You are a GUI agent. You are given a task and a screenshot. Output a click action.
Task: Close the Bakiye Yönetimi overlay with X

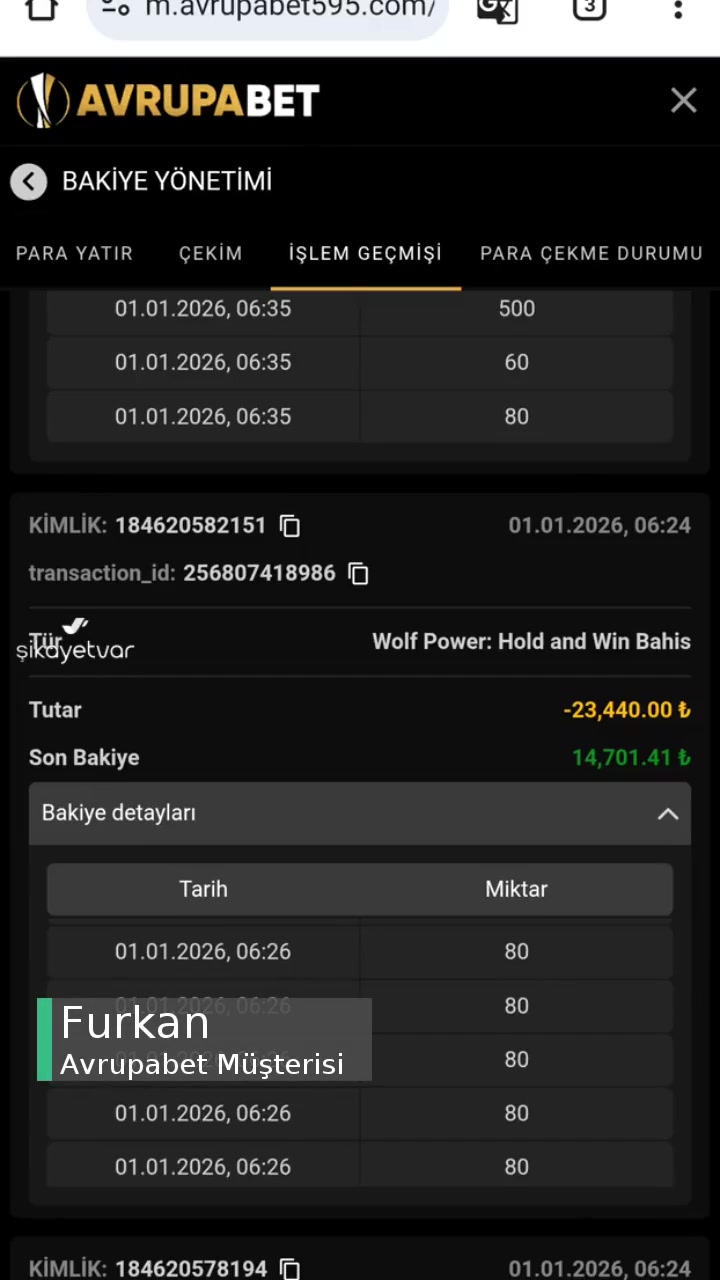tap(683, 100)
